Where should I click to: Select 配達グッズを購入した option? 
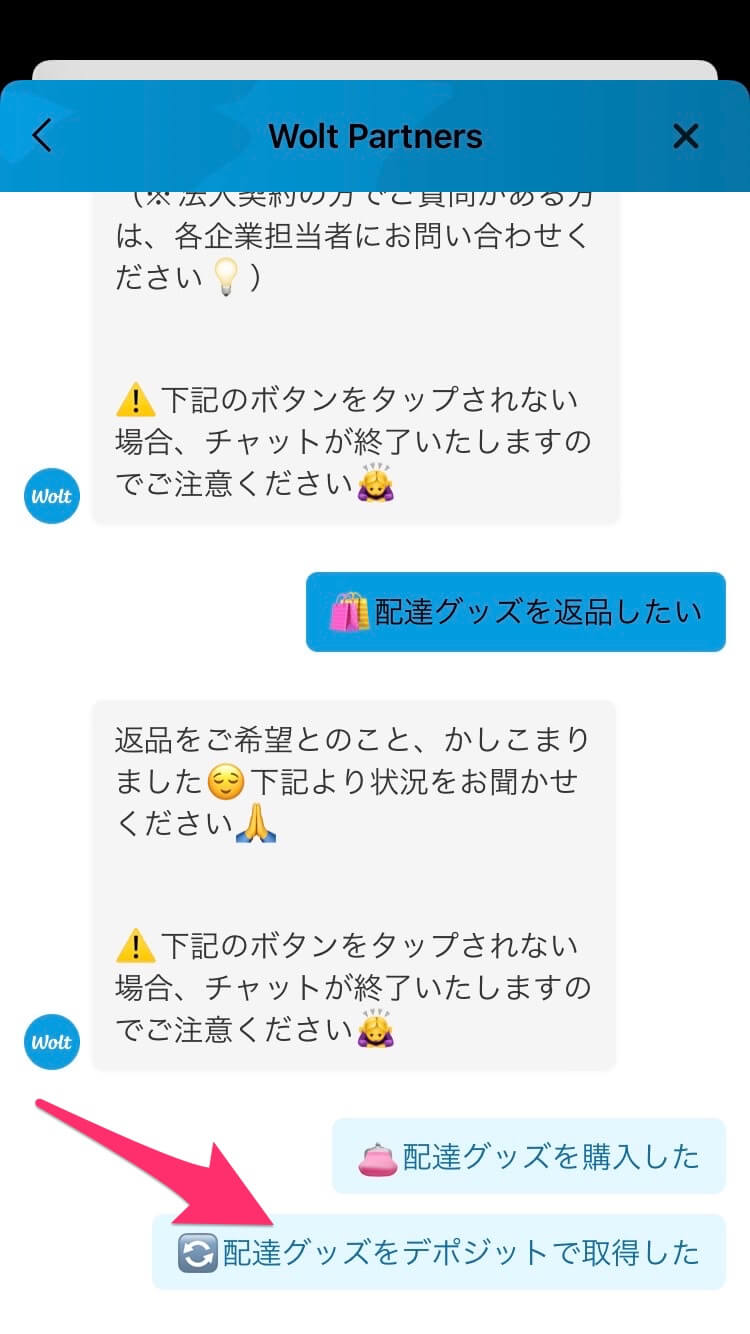coord(529,1156)
